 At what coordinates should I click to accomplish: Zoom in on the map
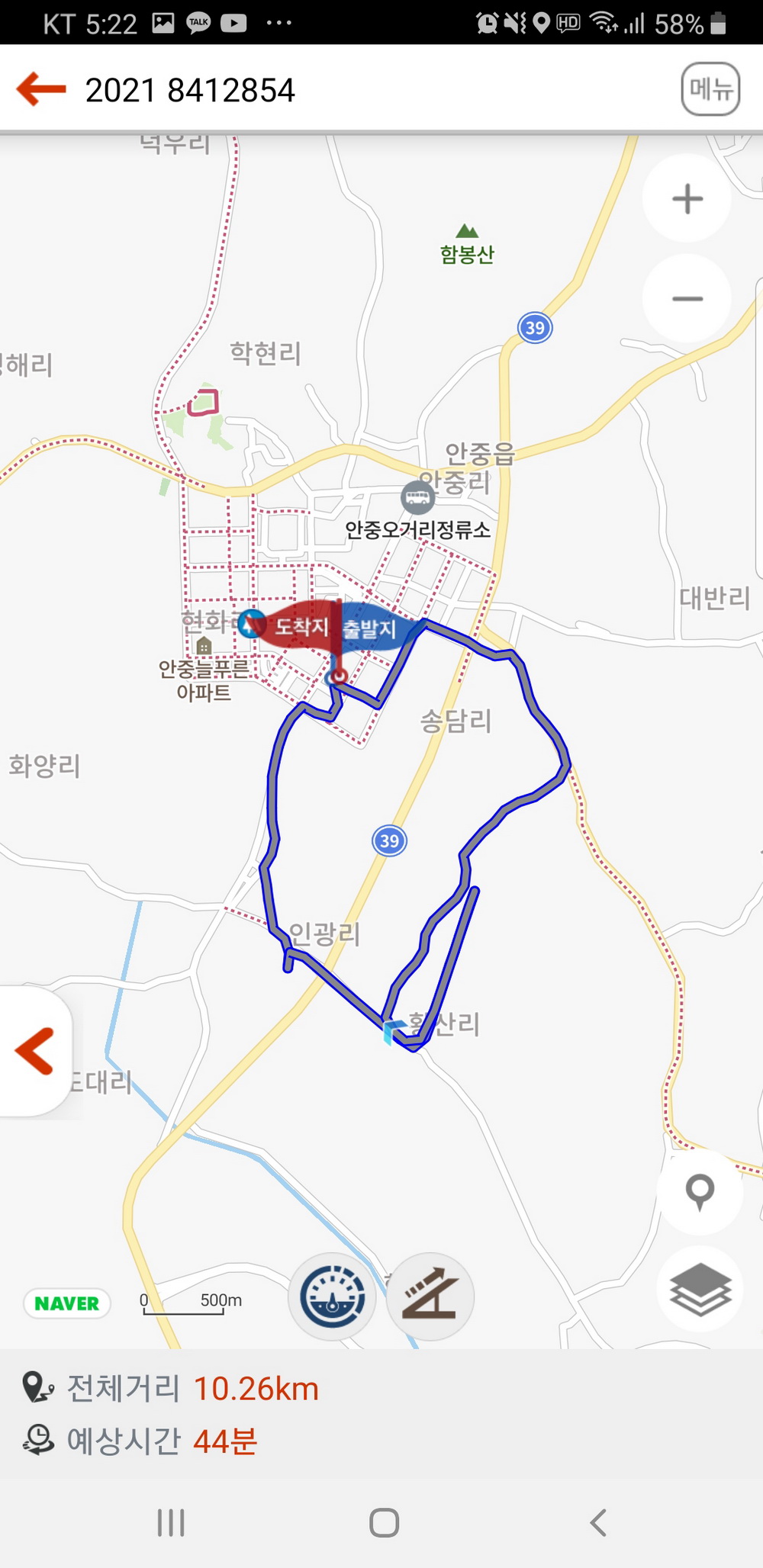coord(687,199)
